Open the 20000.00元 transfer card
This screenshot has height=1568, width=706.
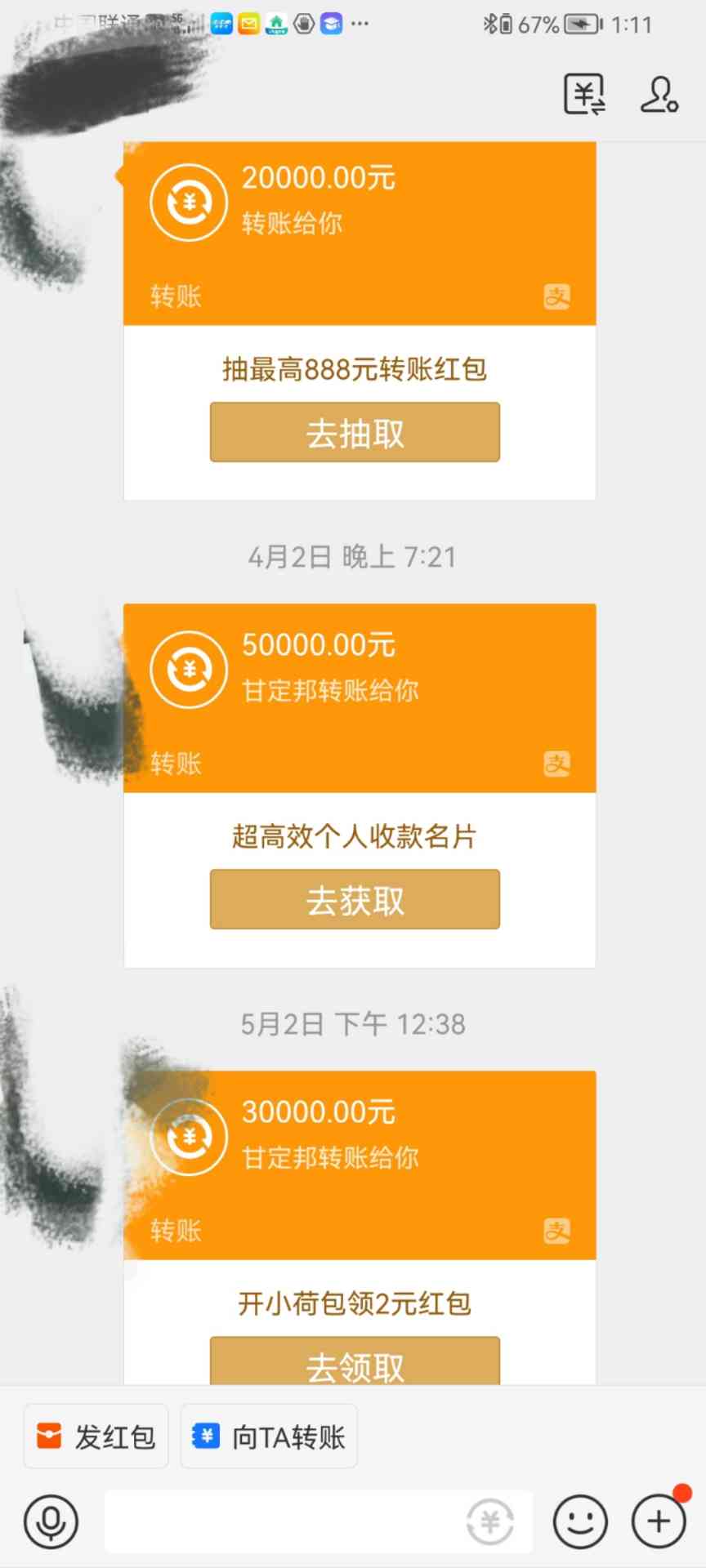[x=360, y=233]
